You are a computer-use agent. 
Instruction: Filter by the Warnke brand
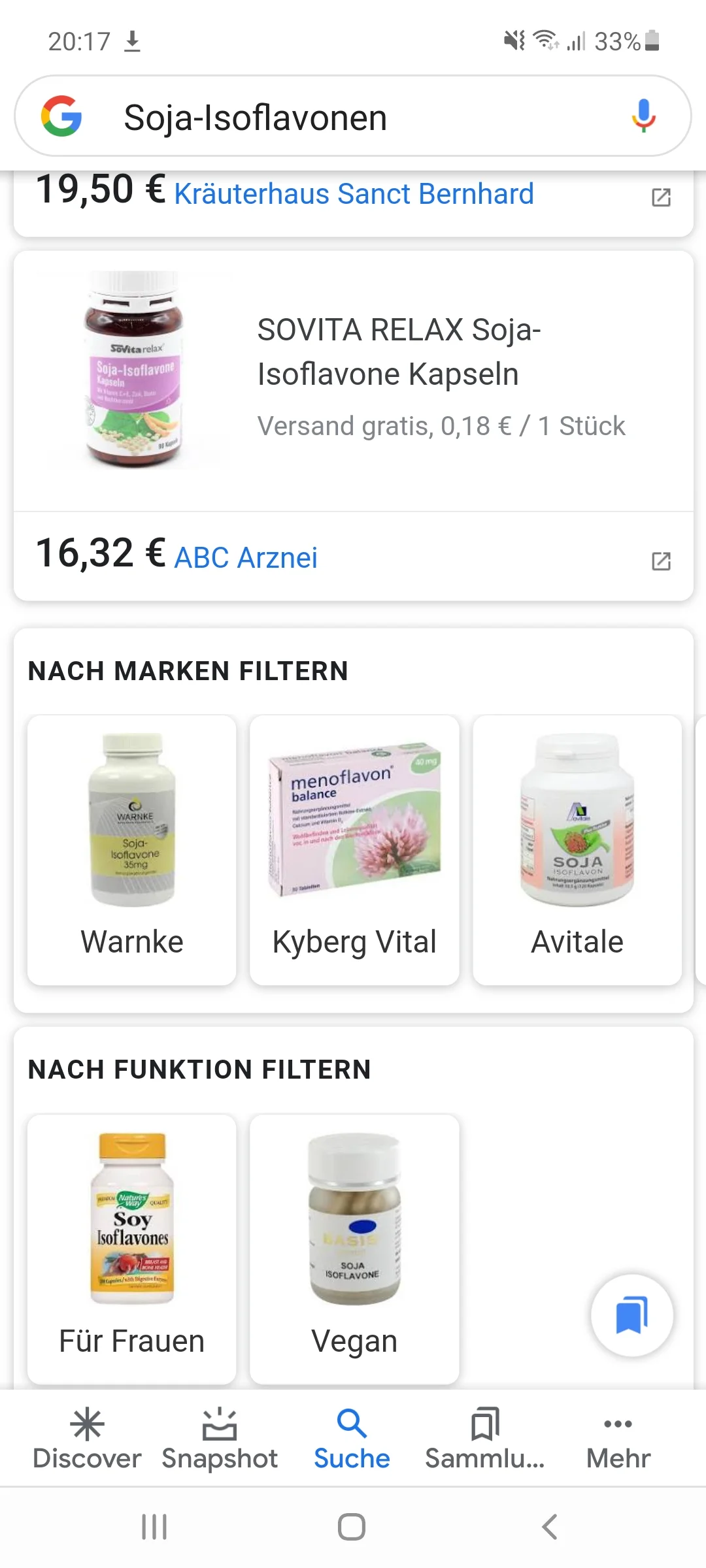tap(132, 849)
